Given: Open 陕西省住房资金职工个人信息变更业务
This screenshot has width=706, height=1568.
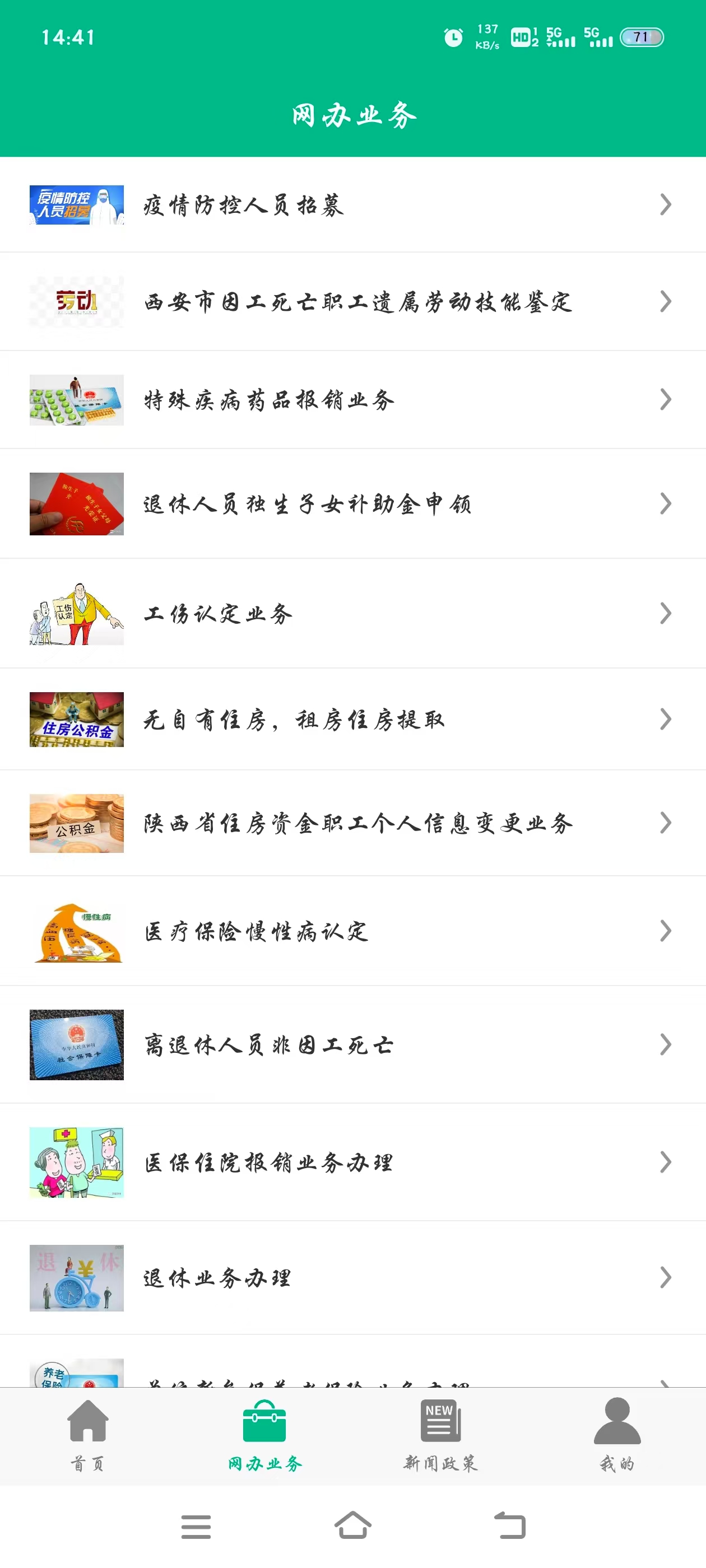Looking at the screenshot, I should 352,823.
